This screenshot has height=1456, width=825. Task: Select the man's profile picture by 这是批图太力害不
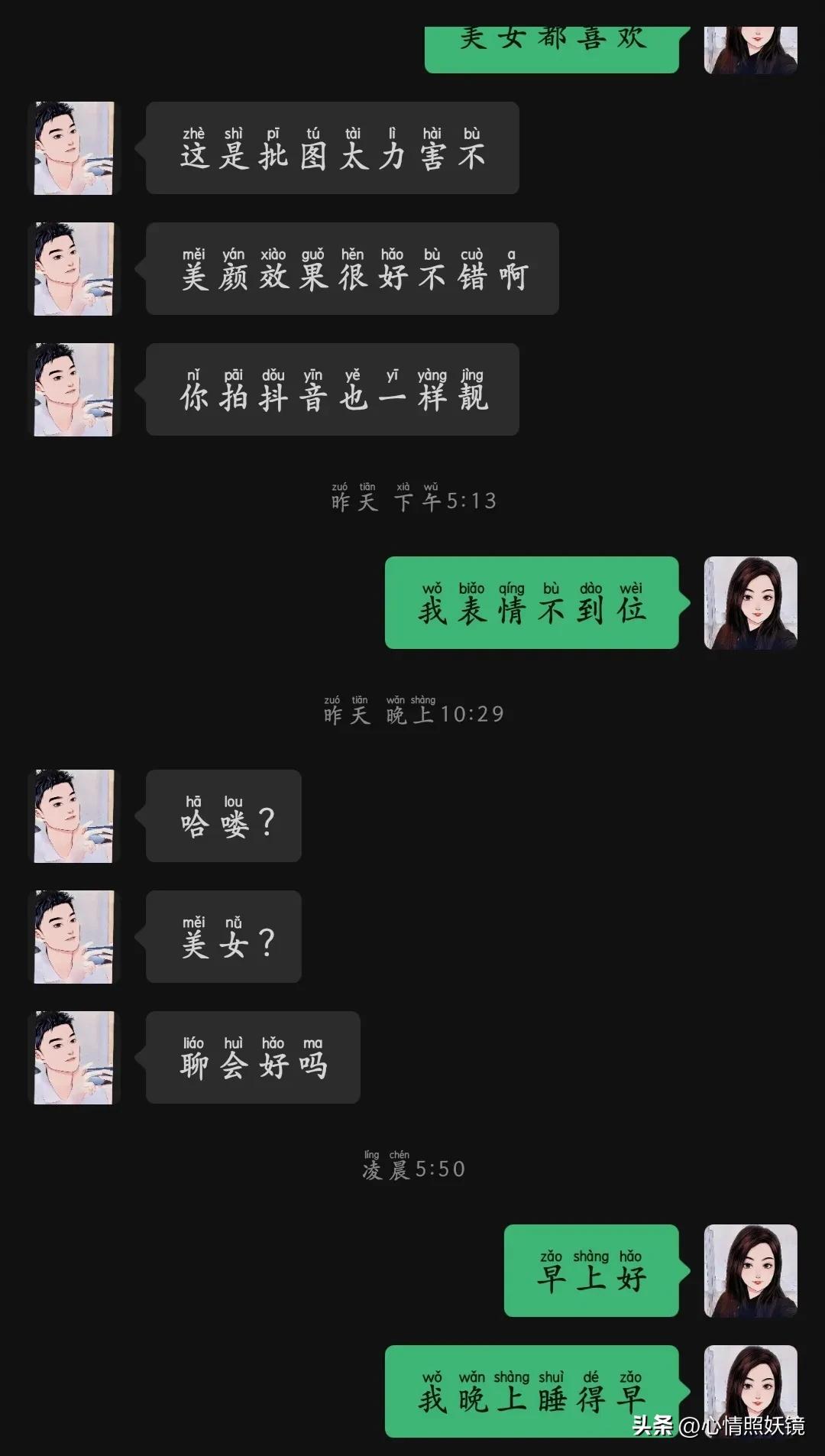[x=73, y=149]
